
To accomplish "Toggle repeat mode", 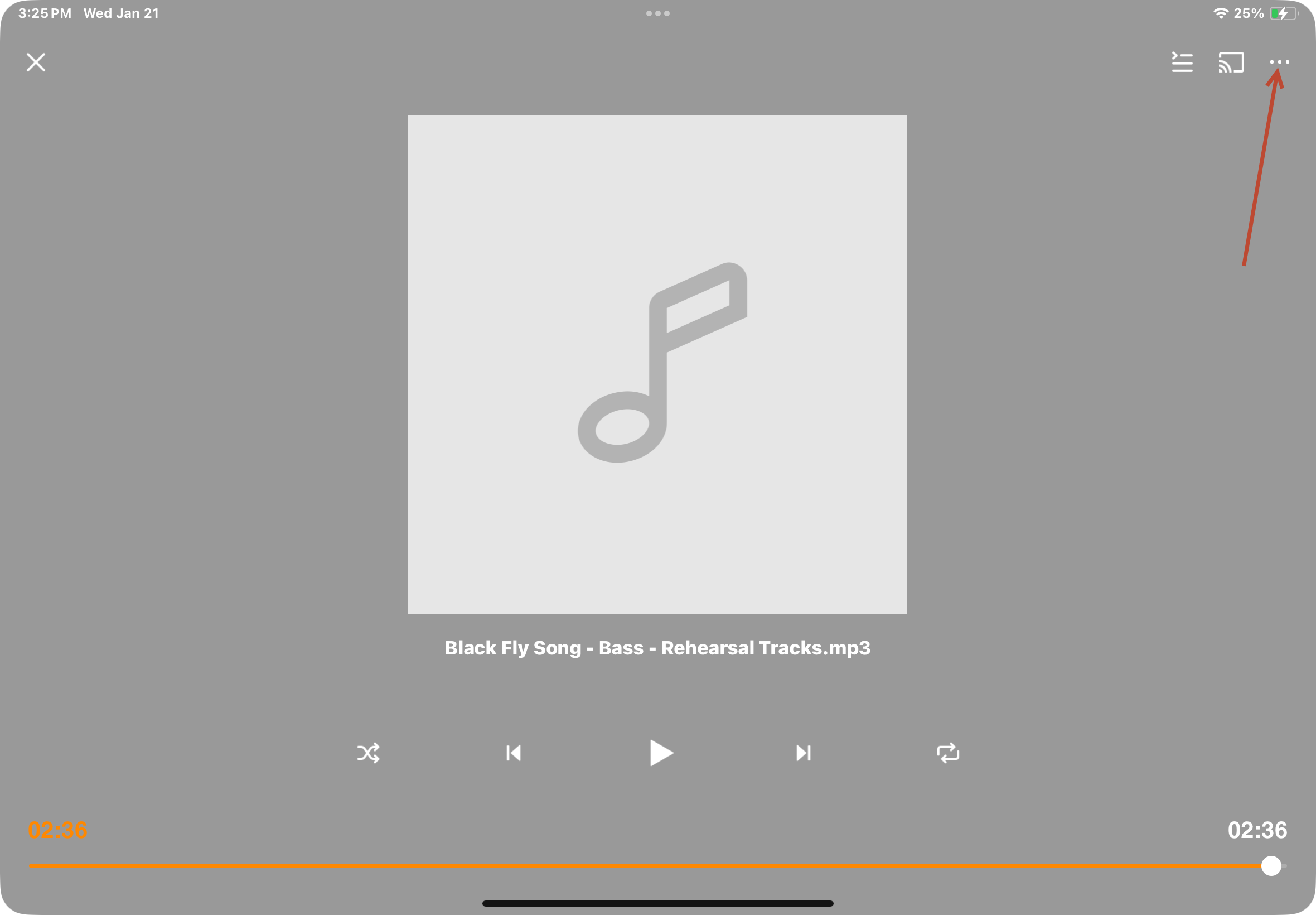I will tap(947, 753).
